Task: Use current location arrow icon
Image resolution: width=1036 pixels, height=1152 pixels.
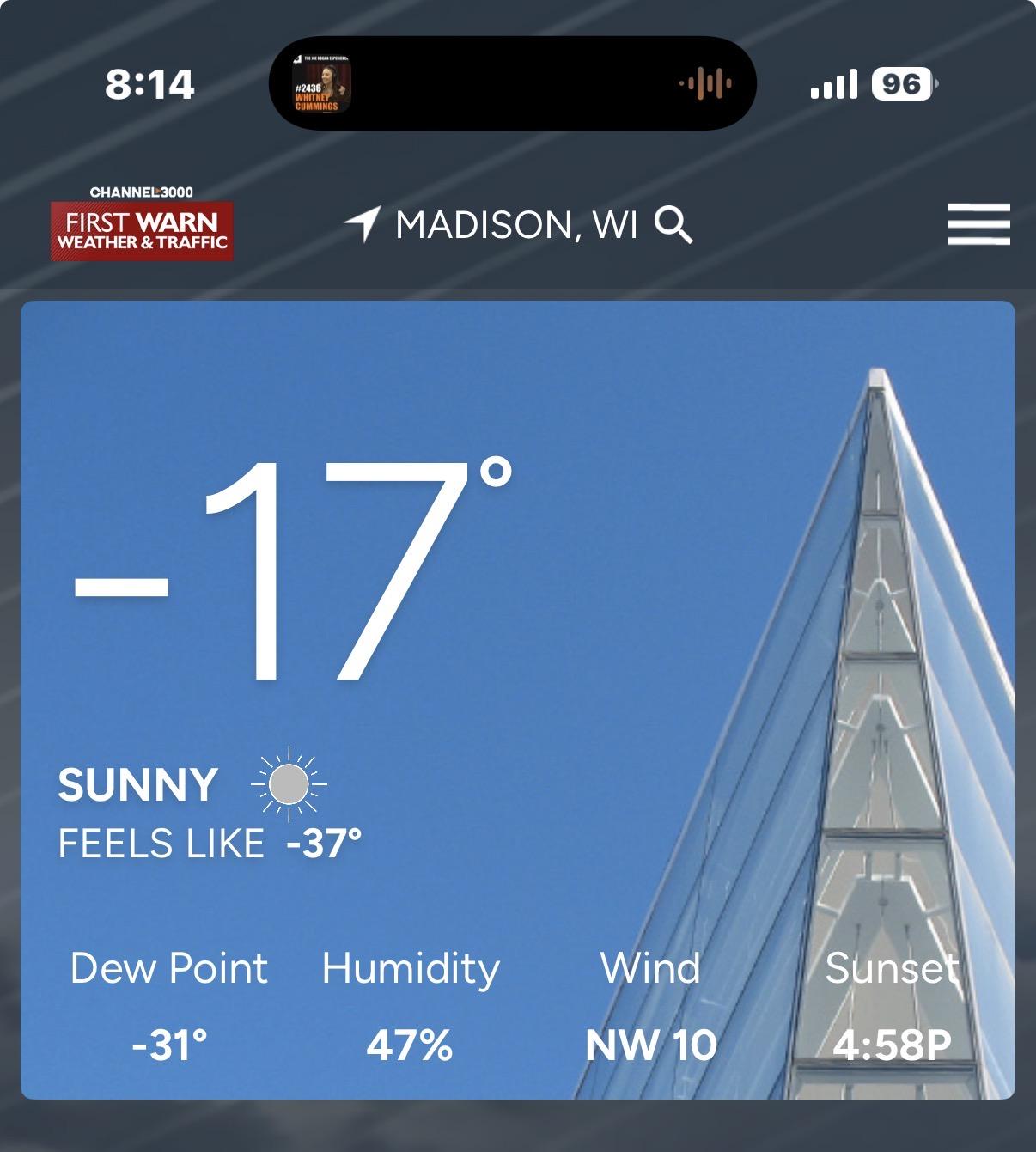Action: [363, 224]
